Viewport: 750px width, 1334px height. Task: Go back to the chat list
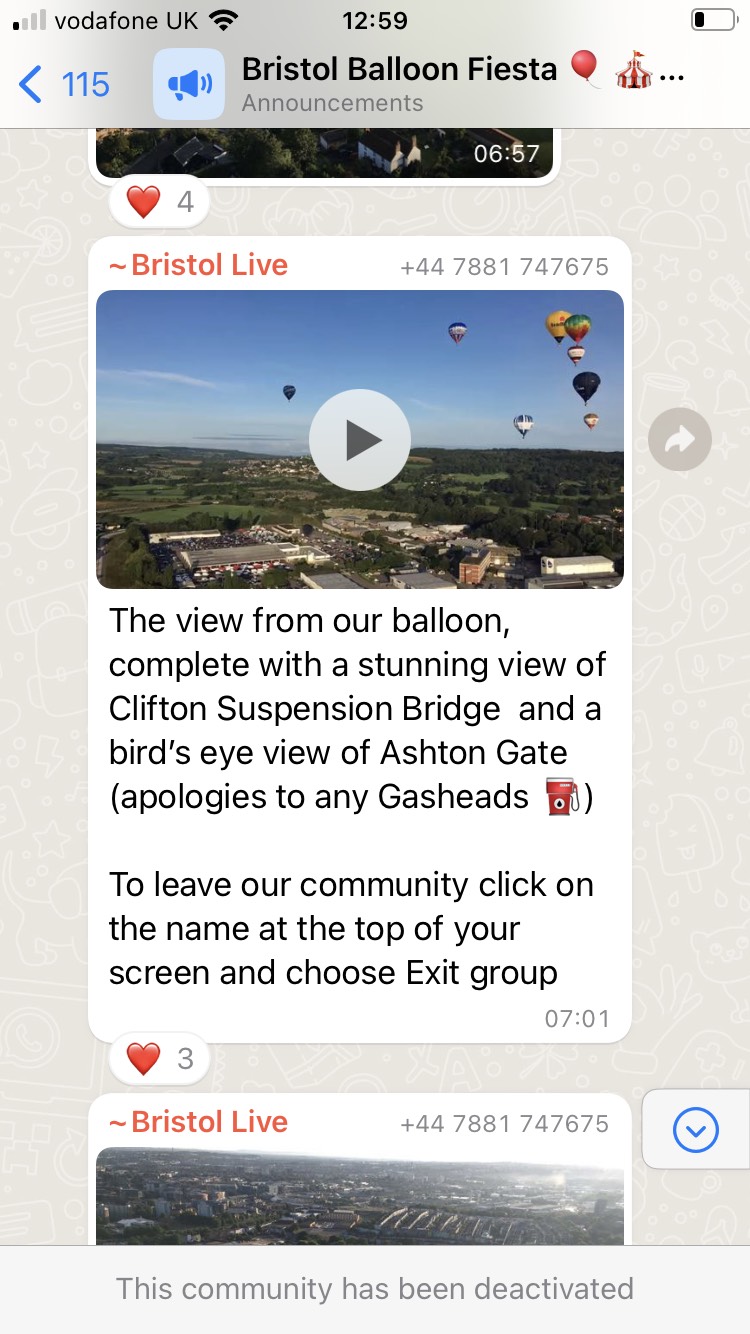click(62, 85)
